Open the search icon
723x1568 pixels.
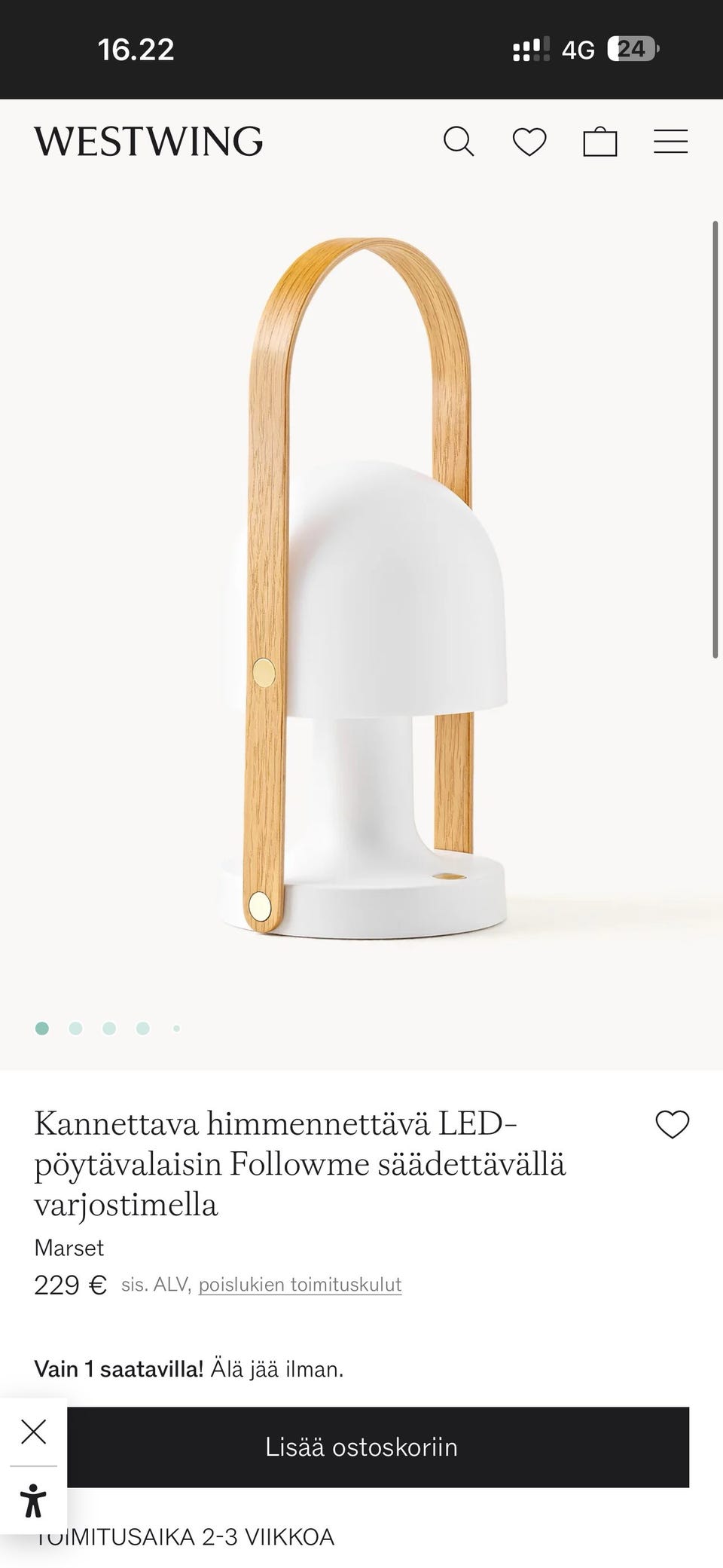[459, 141]
